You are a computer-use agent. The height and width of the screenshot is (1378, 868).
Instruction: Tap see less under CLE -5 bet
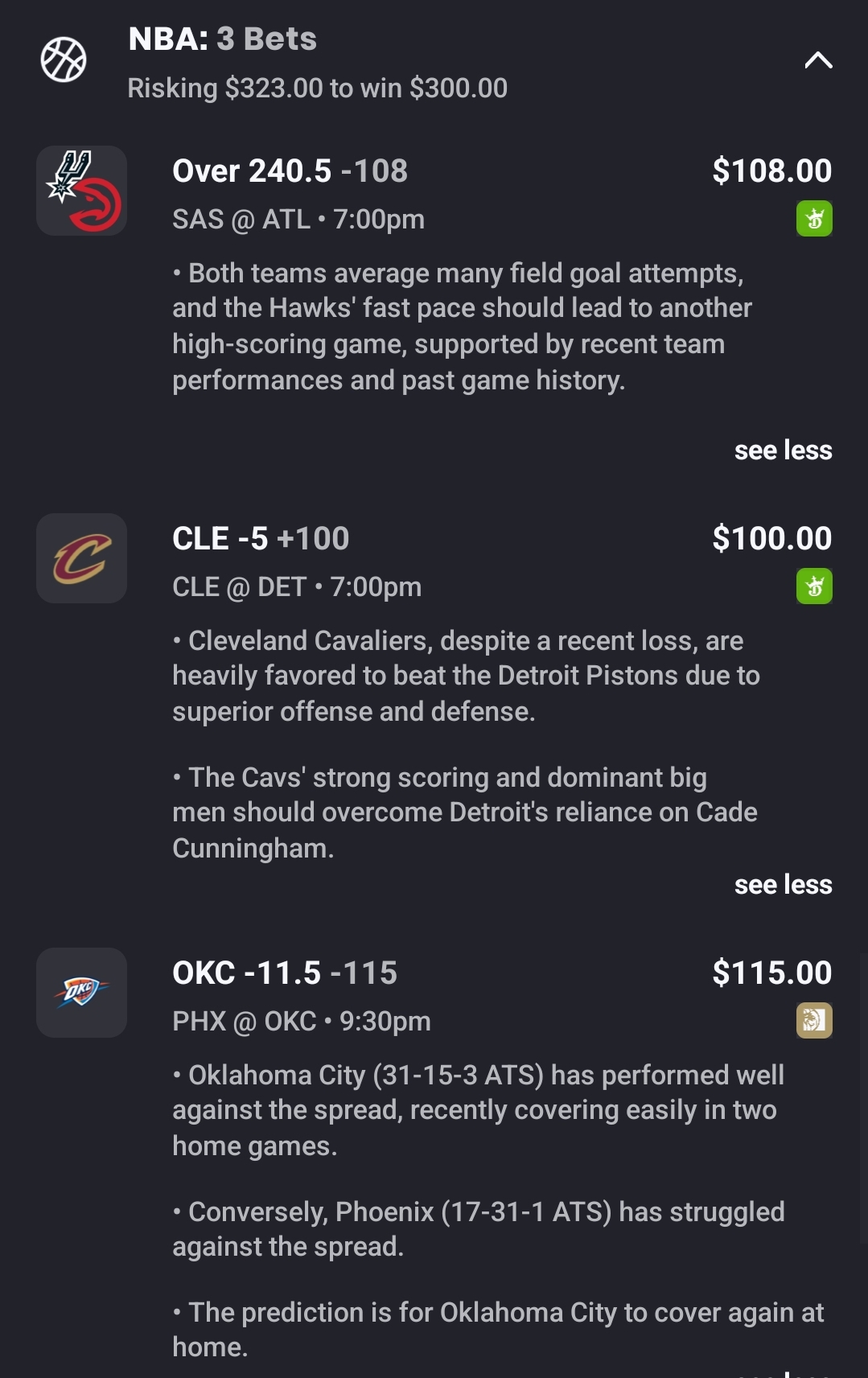tap(783, 885)
